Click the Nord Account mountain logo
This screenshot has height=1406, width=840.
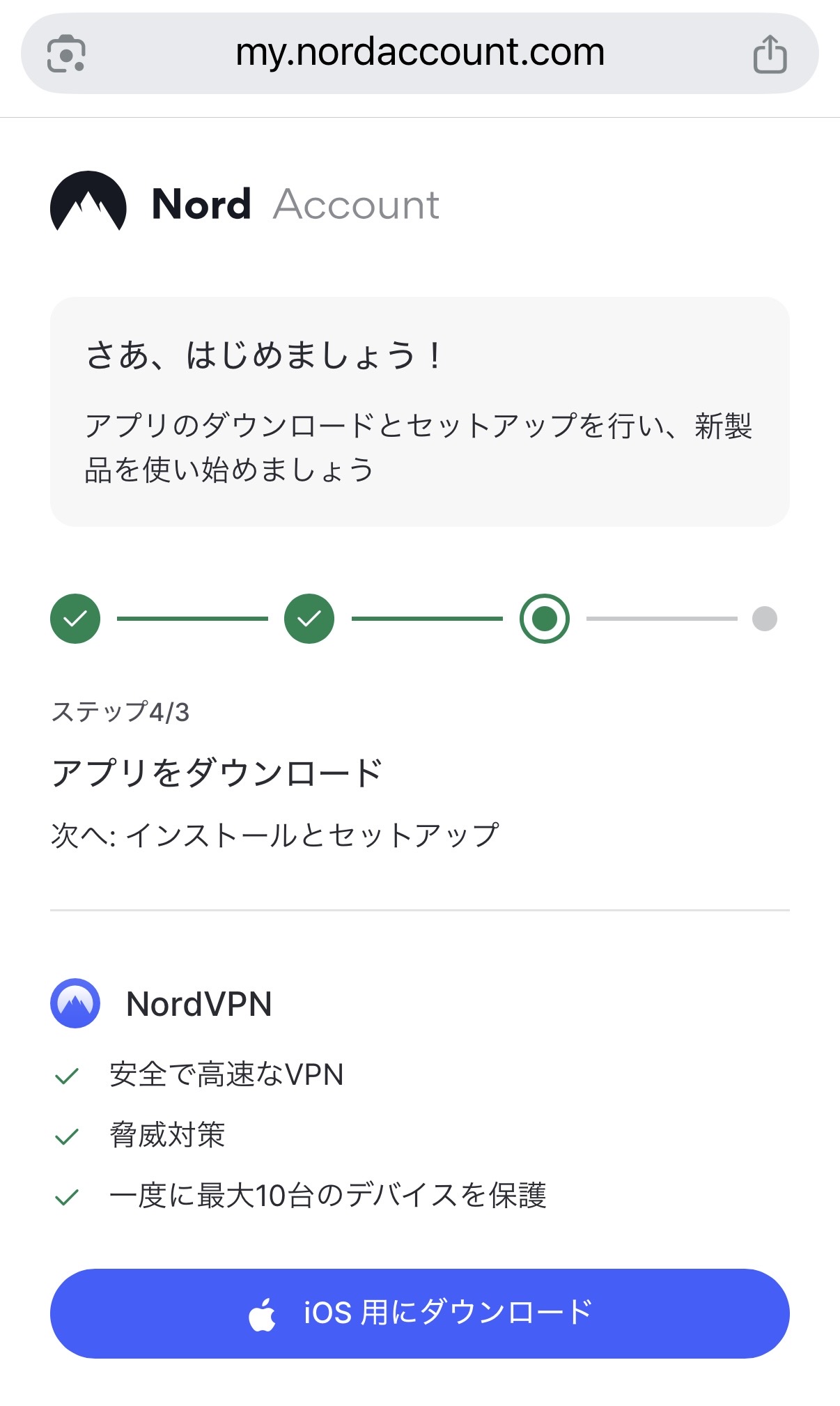pyautogui.click(x=88, y=203)
